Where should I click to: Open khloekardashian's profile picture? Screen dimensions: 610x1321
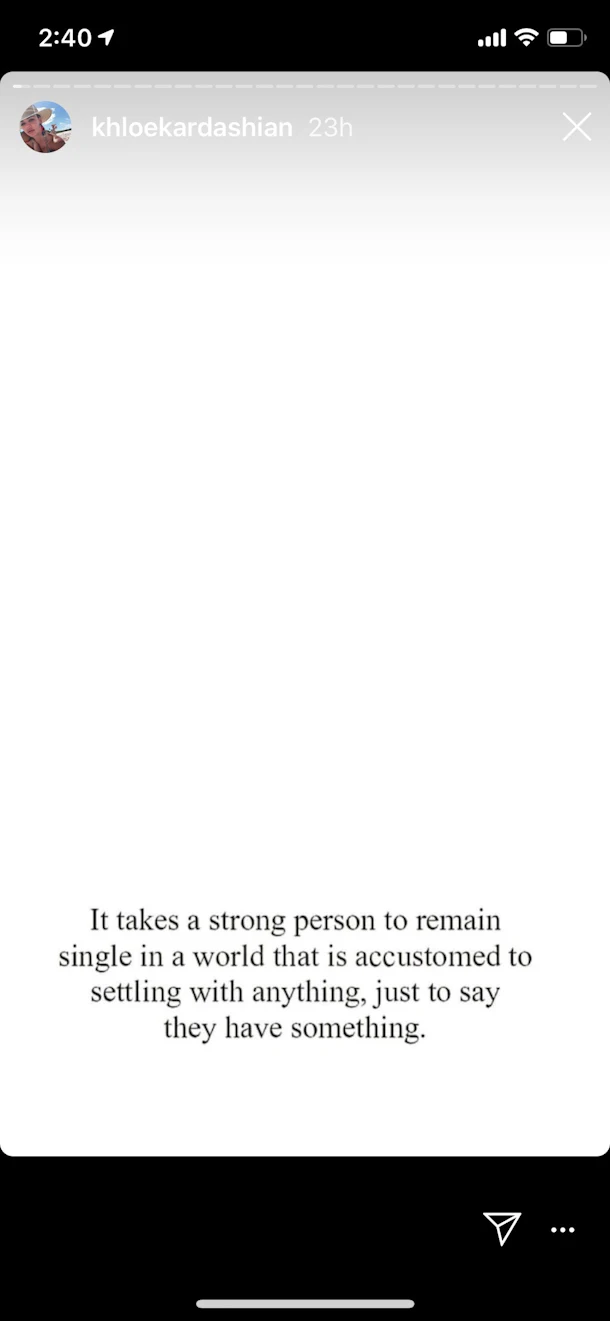click(46, 127)
